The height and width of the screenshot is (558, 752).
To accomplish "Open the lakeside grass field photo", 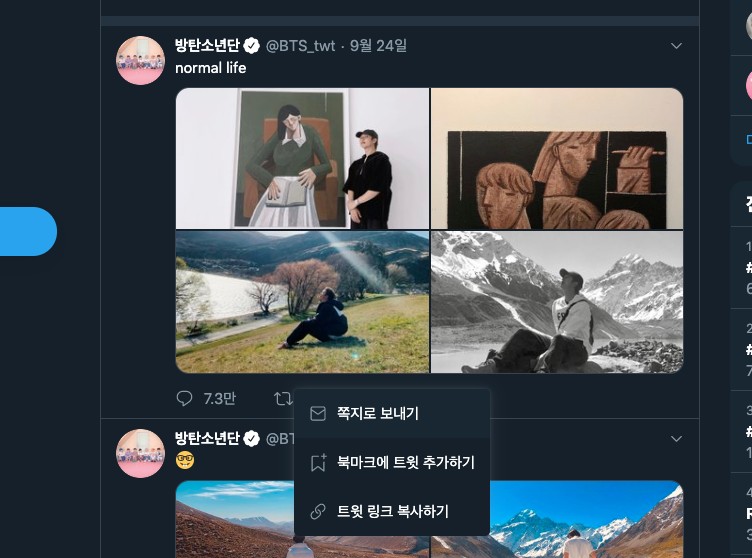I will [302, 302].
